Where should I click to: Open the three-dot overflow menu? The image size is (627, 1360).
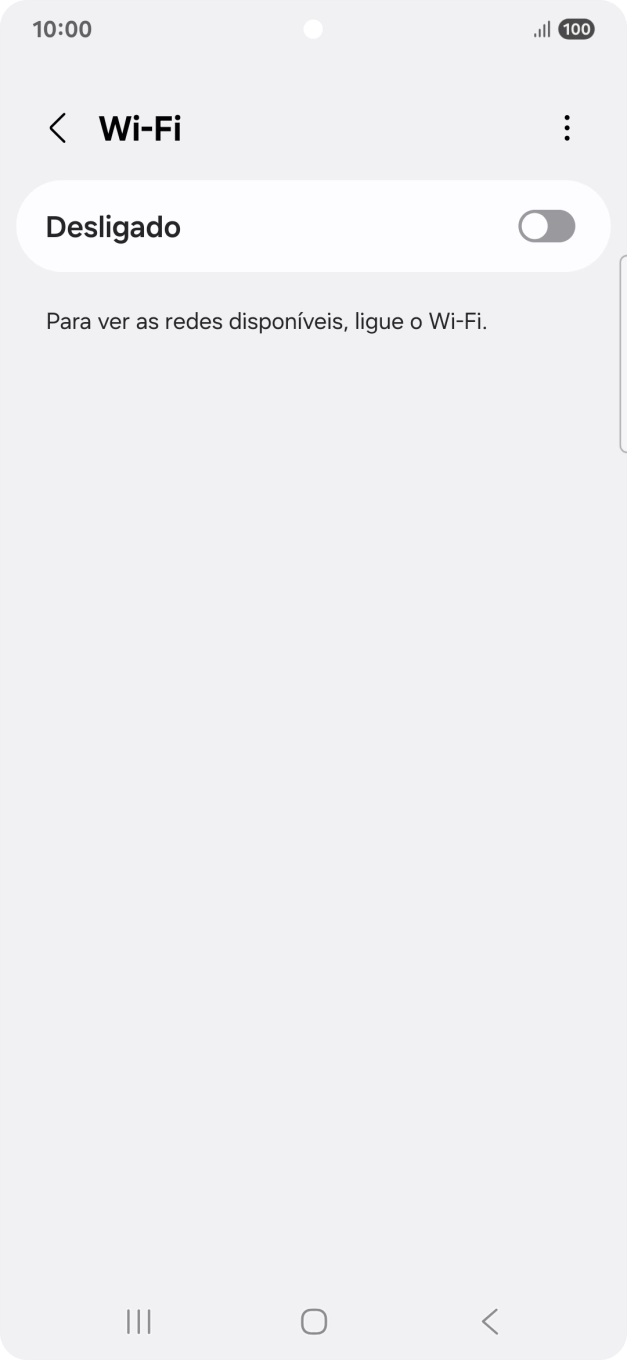567,128
